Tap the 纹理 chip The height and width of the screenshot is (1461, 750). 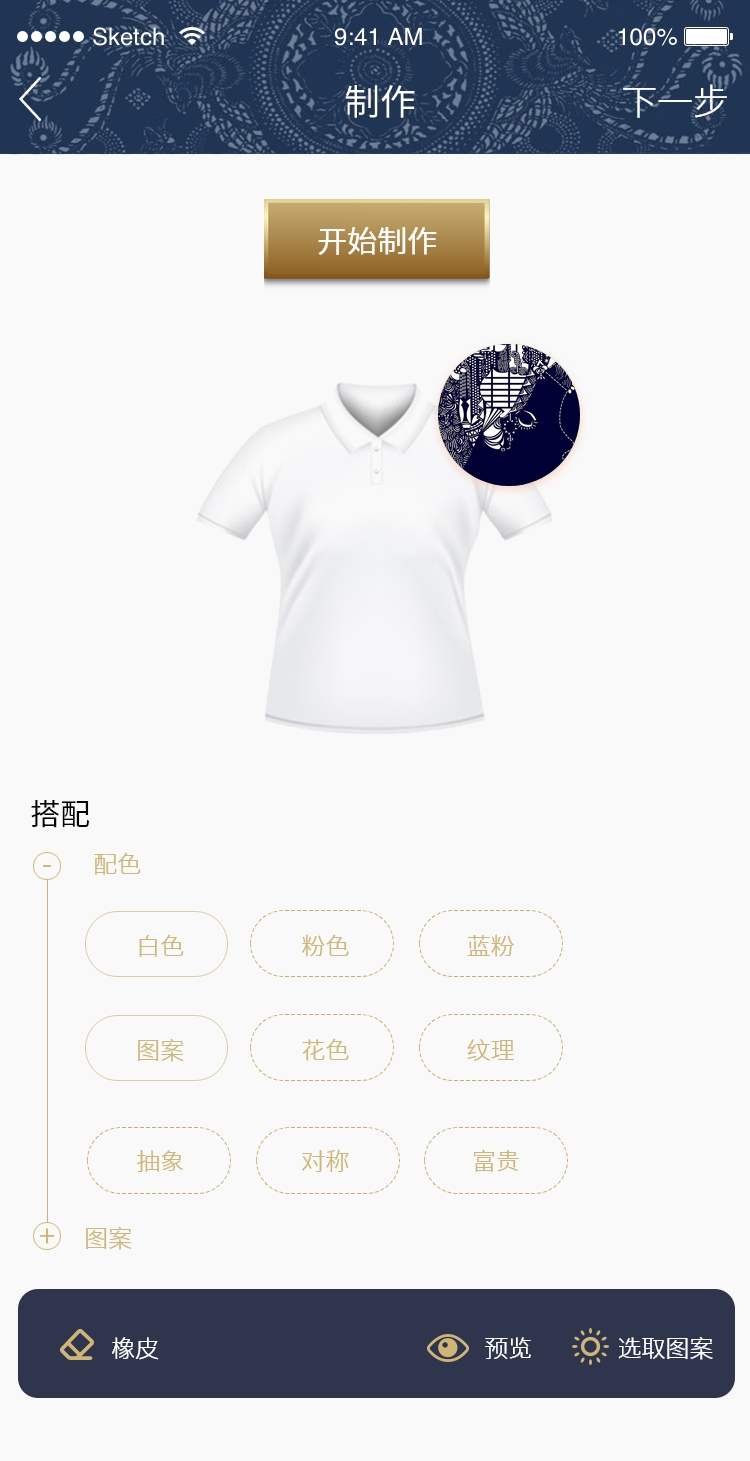(x=491, y=1048)
